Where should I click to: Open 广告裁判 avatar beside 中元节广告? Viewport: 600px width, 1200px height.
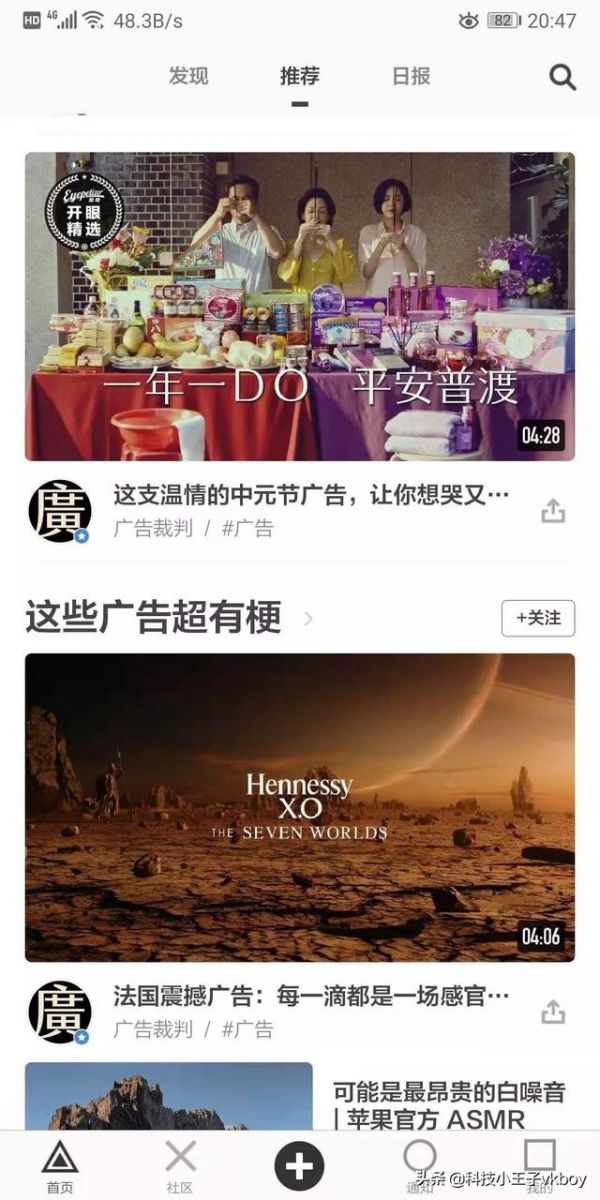(x=59, y=511)
